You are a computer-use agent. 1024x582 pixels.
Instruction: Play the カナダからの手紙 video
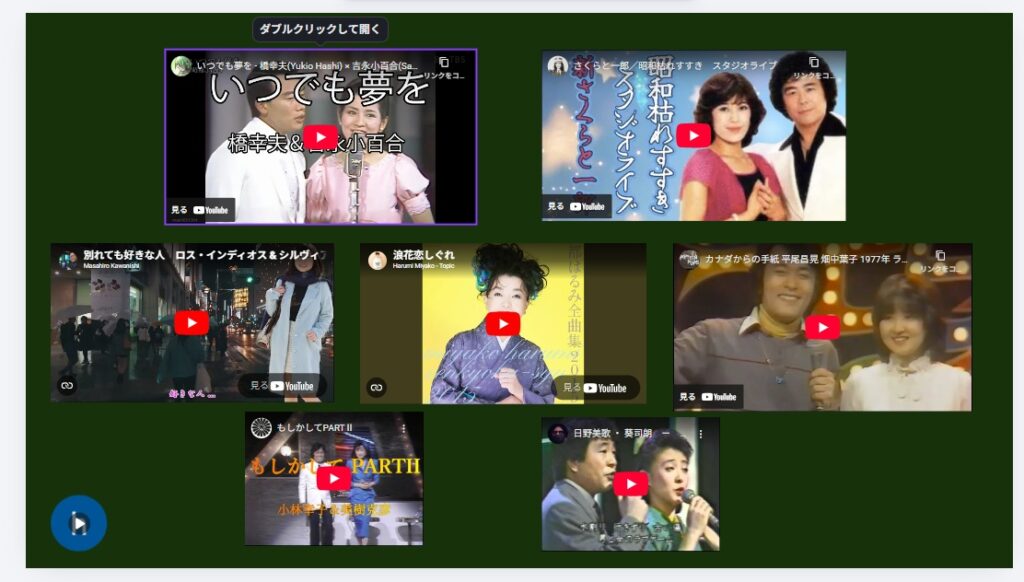click(x=822, y=327)
